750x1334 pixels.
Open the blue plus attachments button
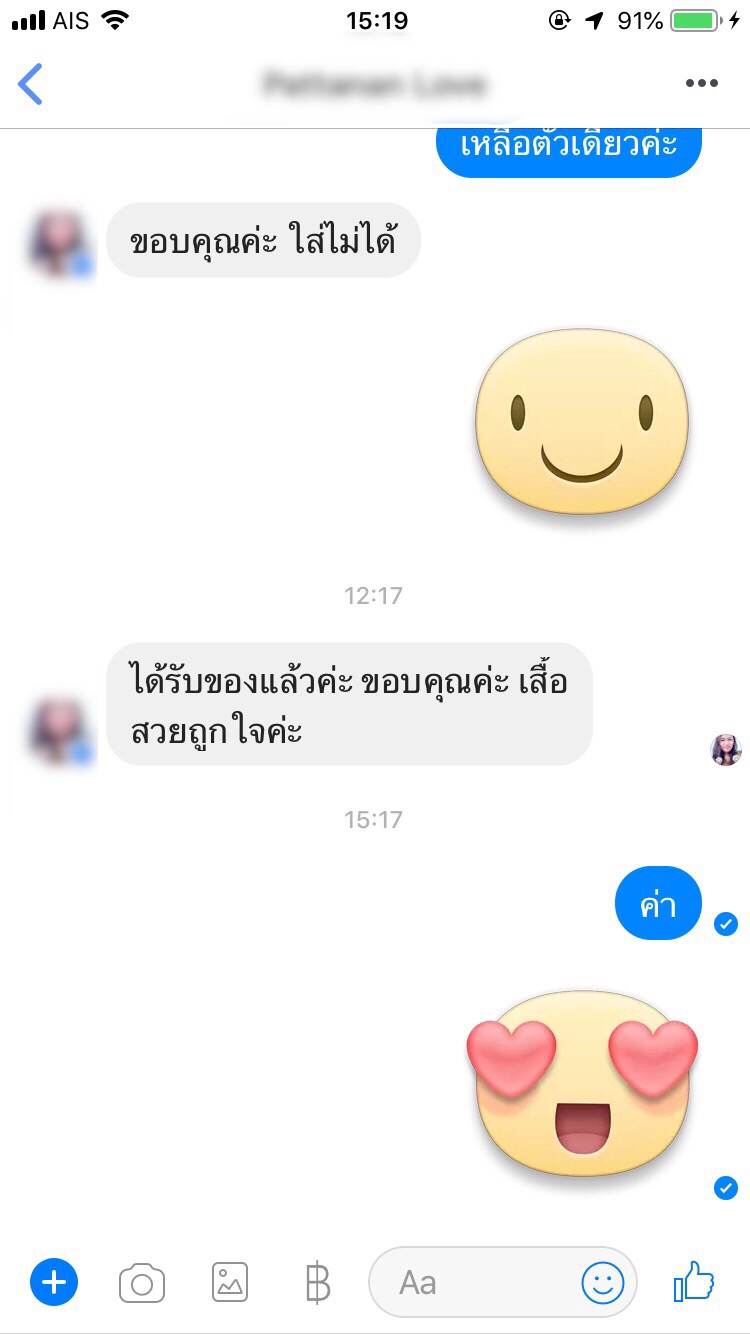coord(54,1282)
